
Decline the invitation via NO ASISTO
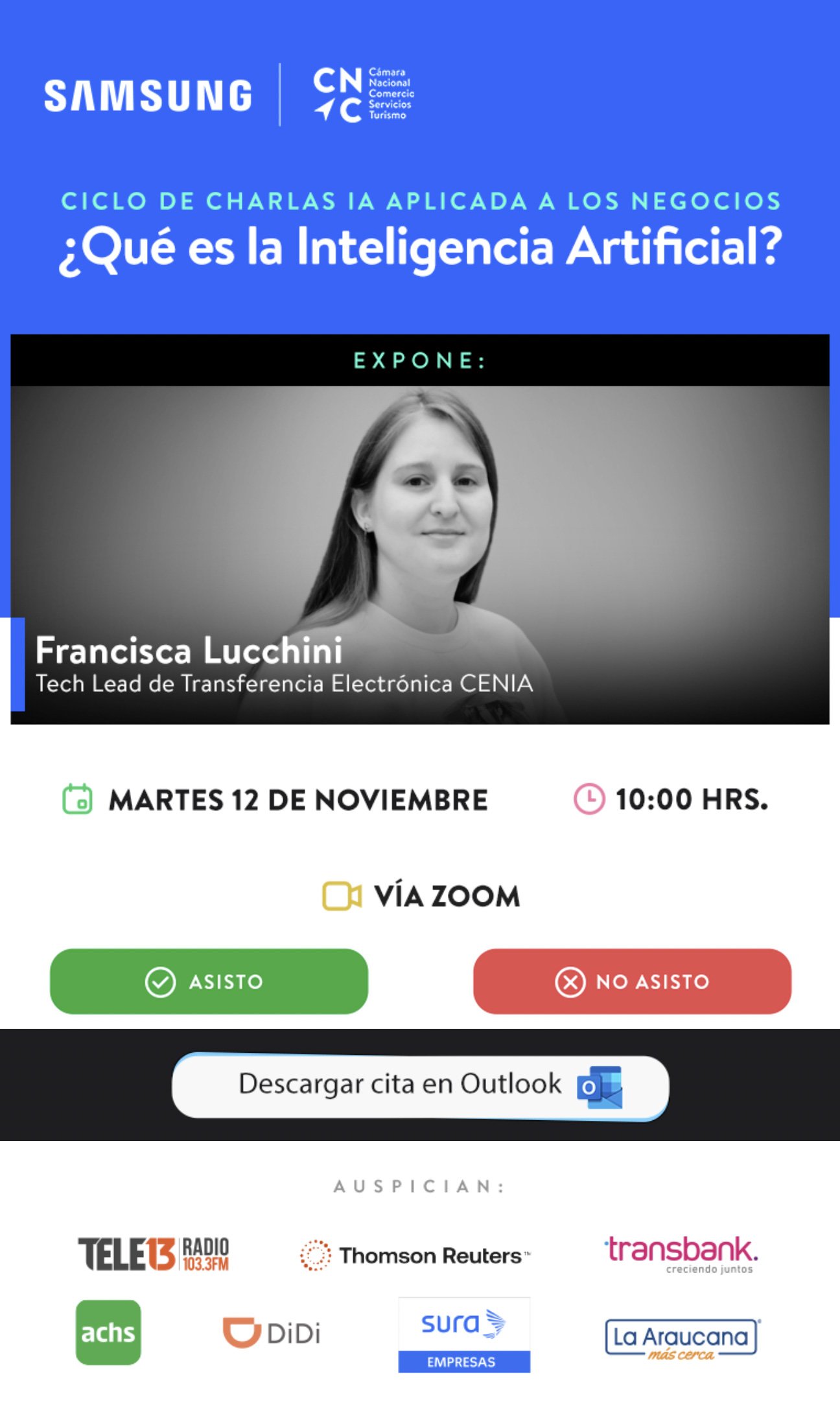tap(632, 981)
